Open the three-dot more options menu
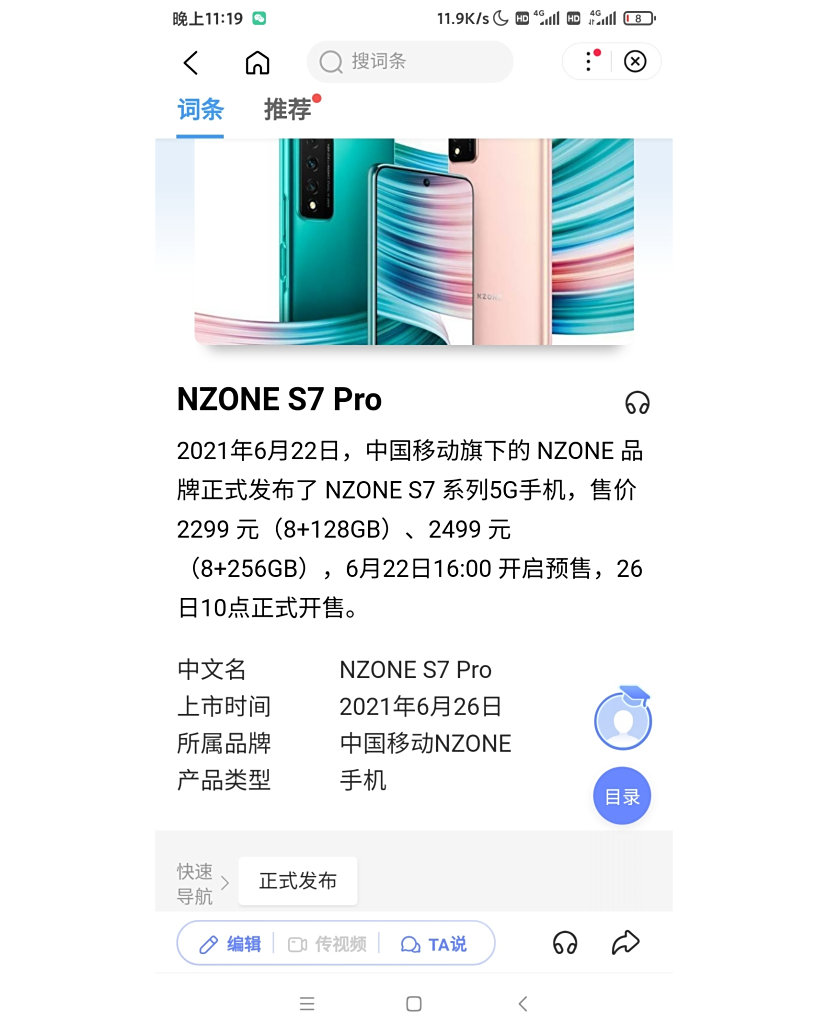The width and height of the screenshot is (828, 1035). (x=589, y=61)
